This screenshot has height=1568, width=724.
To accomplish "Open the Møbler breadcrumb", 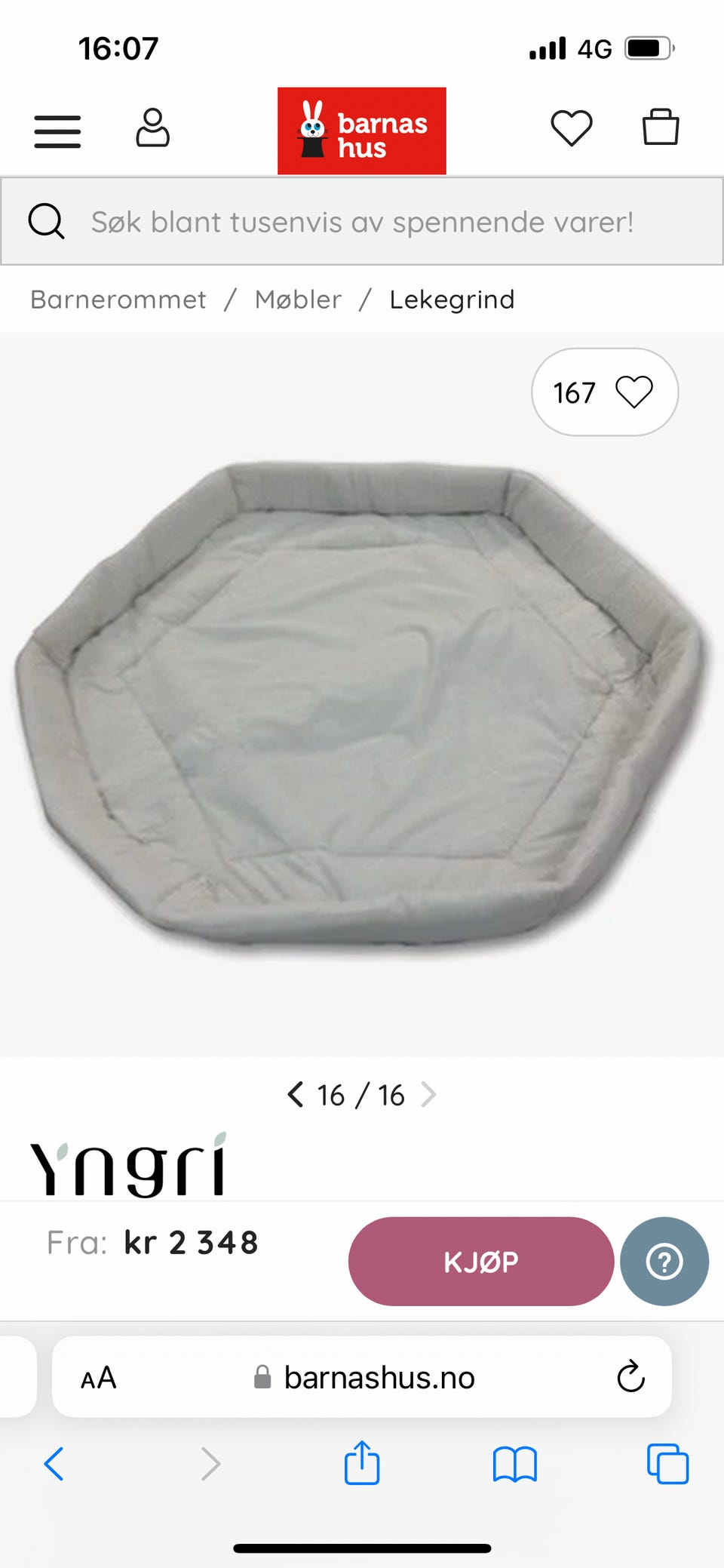I will 298,300.
